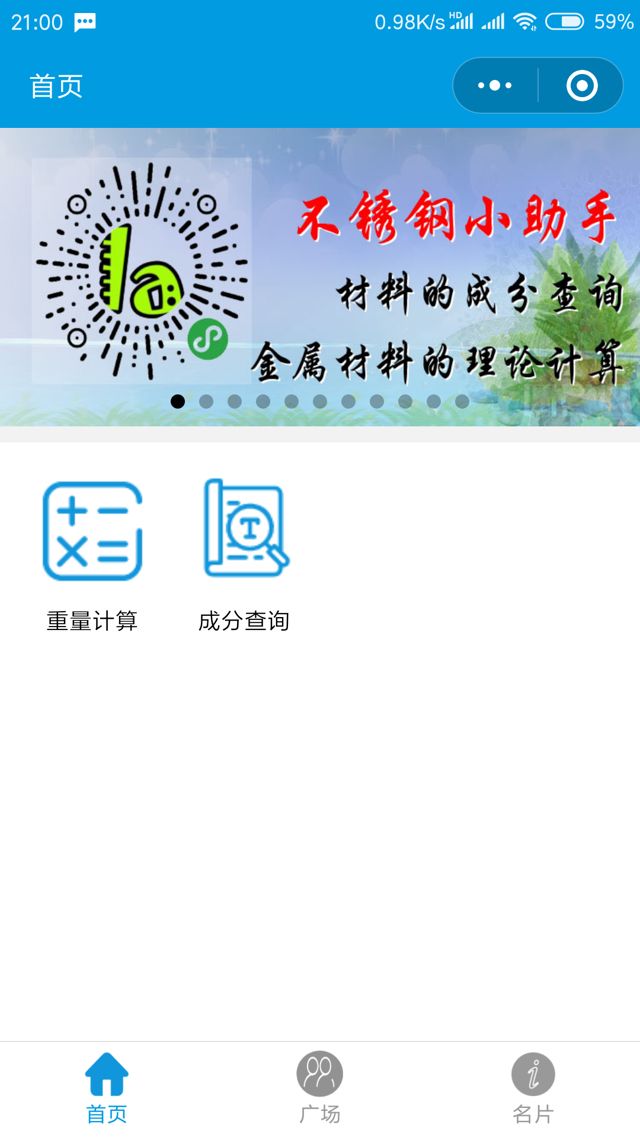Switch to the 广场 tab
Image resolution: width=640 pixels, height=1137 pixels.
click(319, 1088)
